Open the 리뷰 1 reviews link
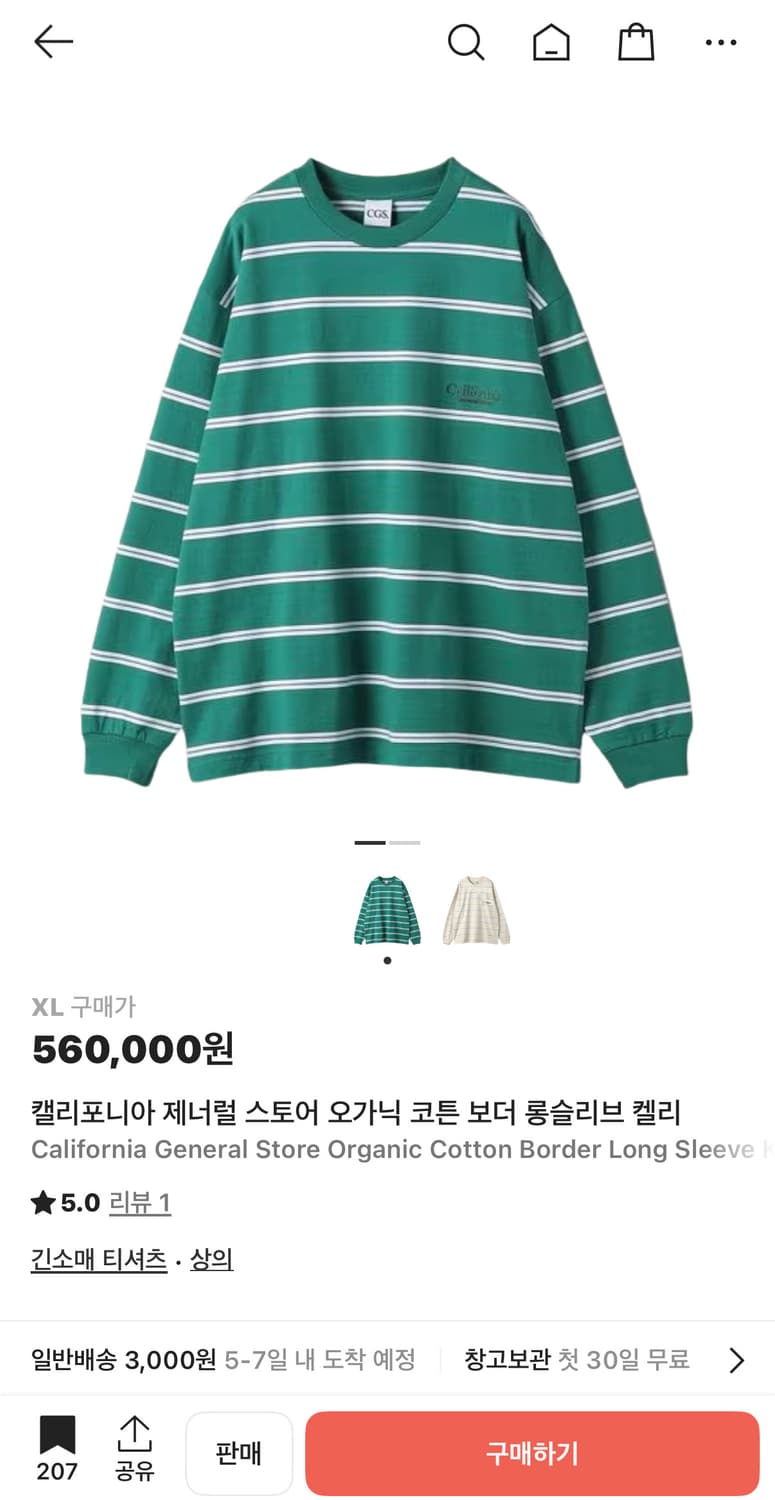 140,1204
